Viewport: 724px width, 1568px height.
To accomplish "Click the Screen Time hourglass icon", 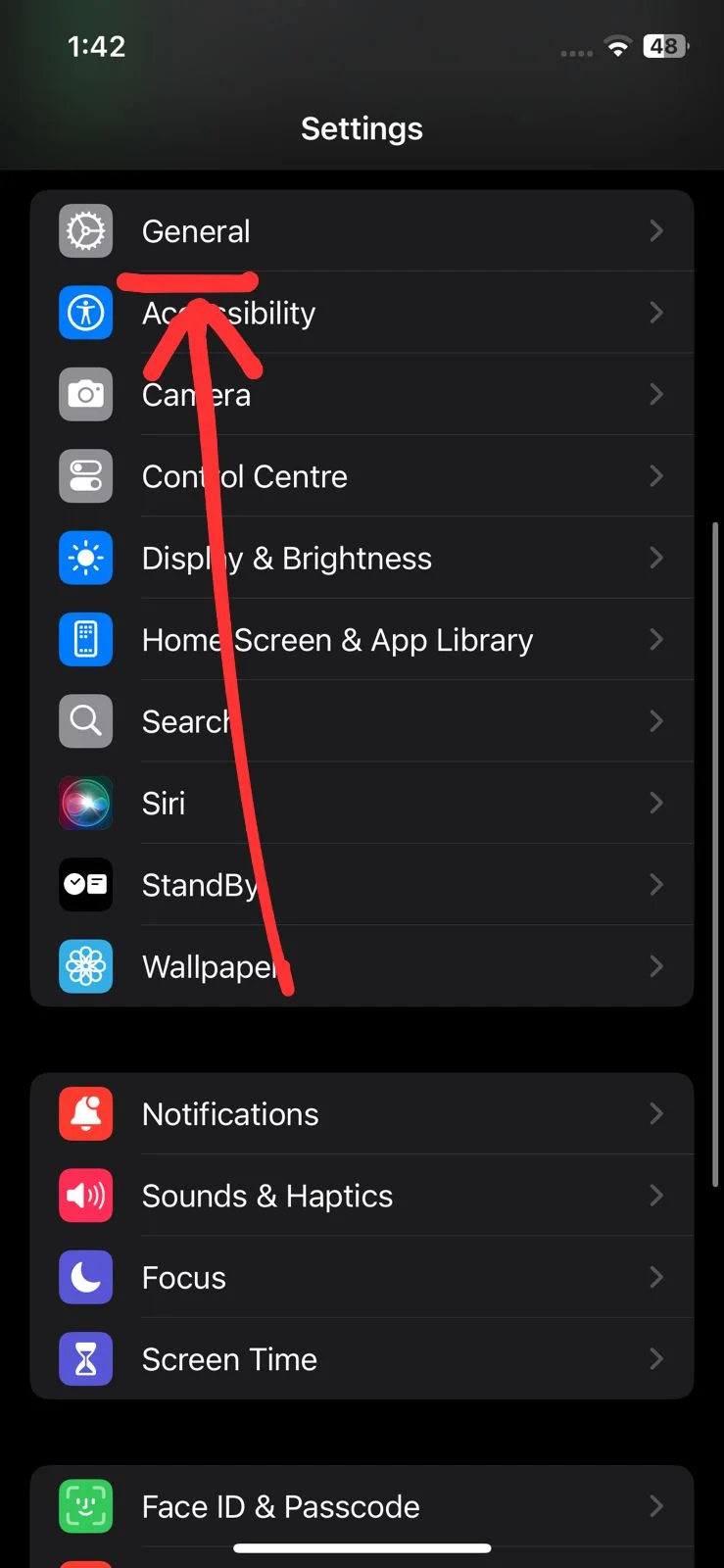I will (x=85, y=1359).
